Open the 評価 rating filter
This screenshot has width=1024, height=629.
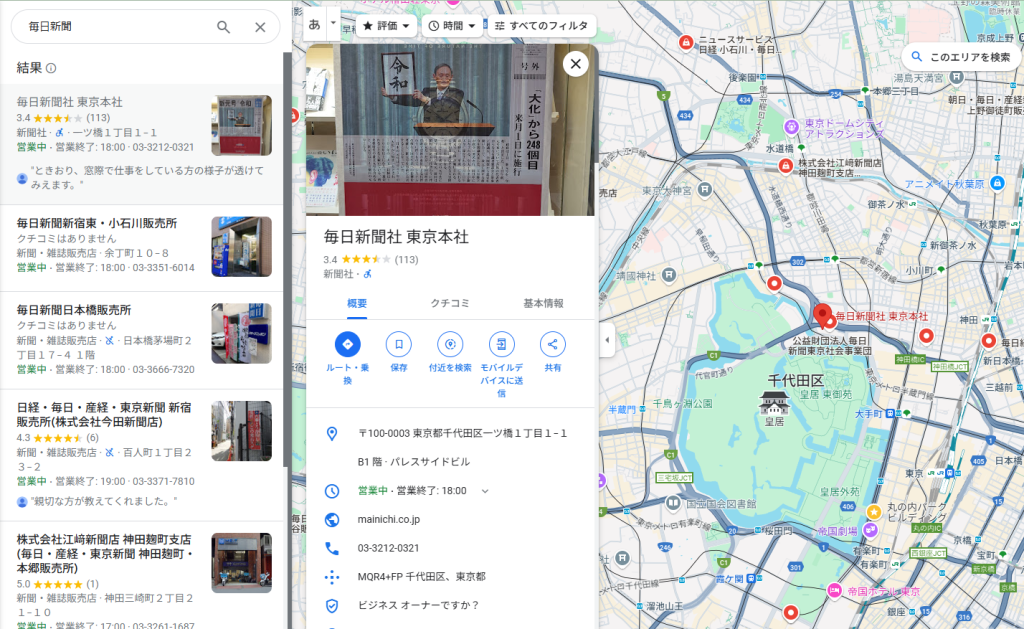(386, 25)
